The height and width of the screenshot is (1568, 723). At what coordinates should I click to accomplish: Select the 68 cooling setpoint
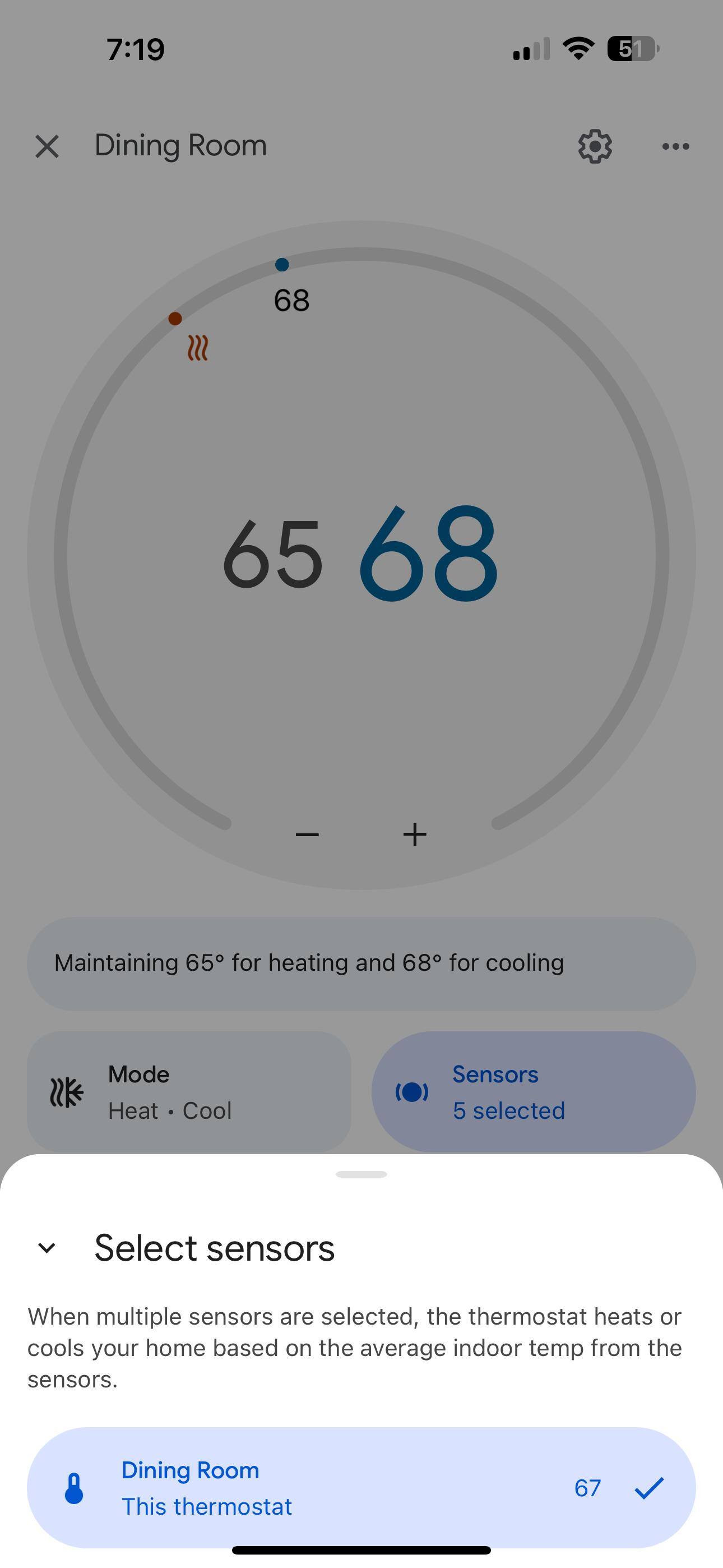pos(428,554)
